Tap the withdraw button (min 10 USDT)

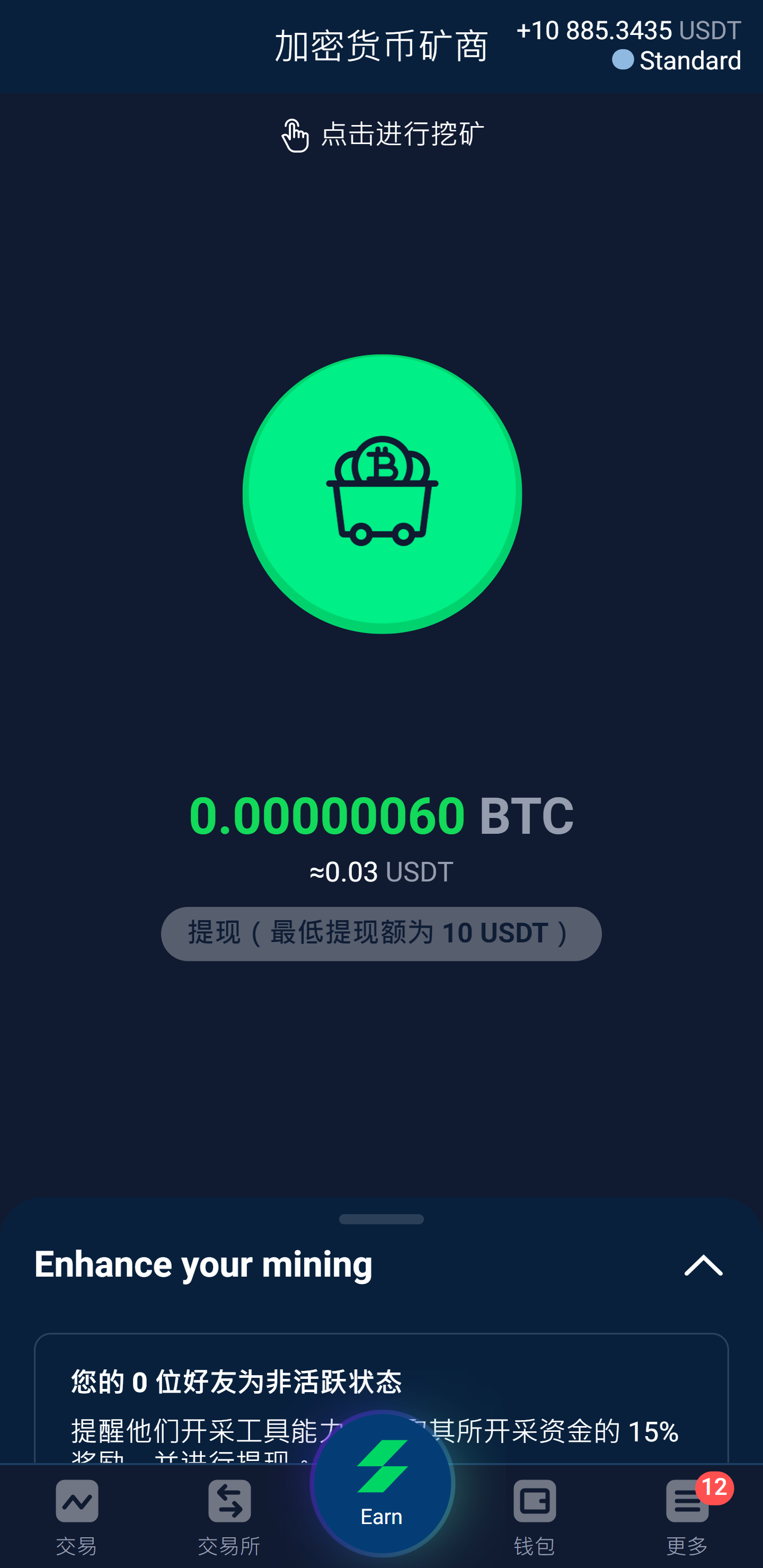pyautogui.click(x=381, y=933)
